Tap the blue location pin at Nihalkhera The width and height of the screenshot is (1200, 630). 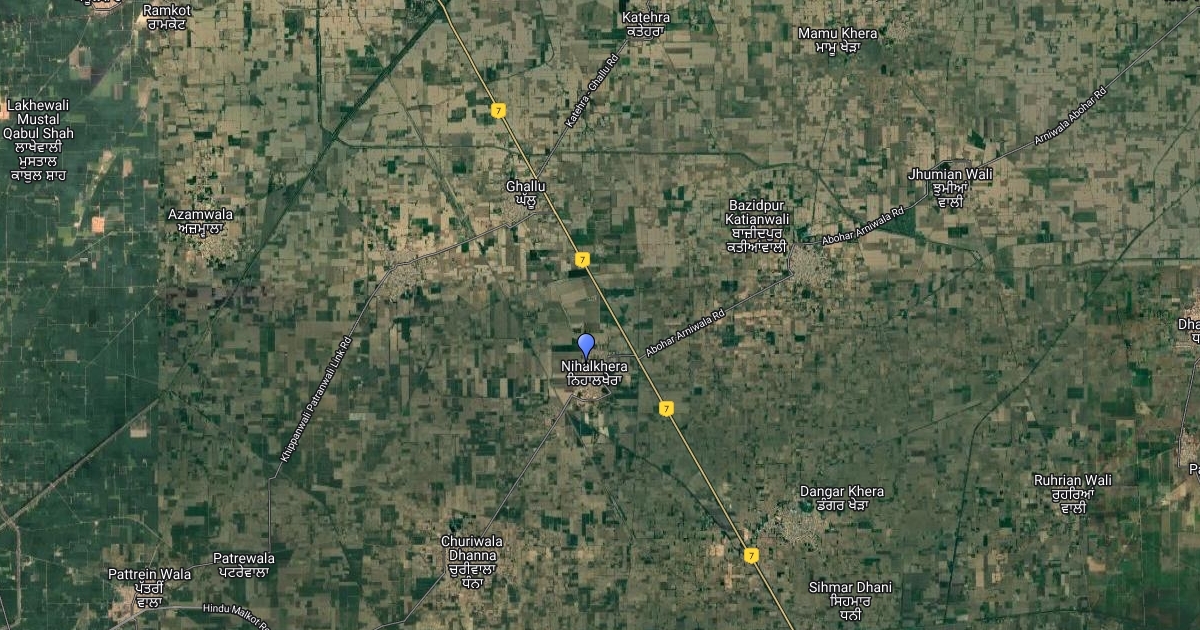pyautogui.click(x=586, y=345)
